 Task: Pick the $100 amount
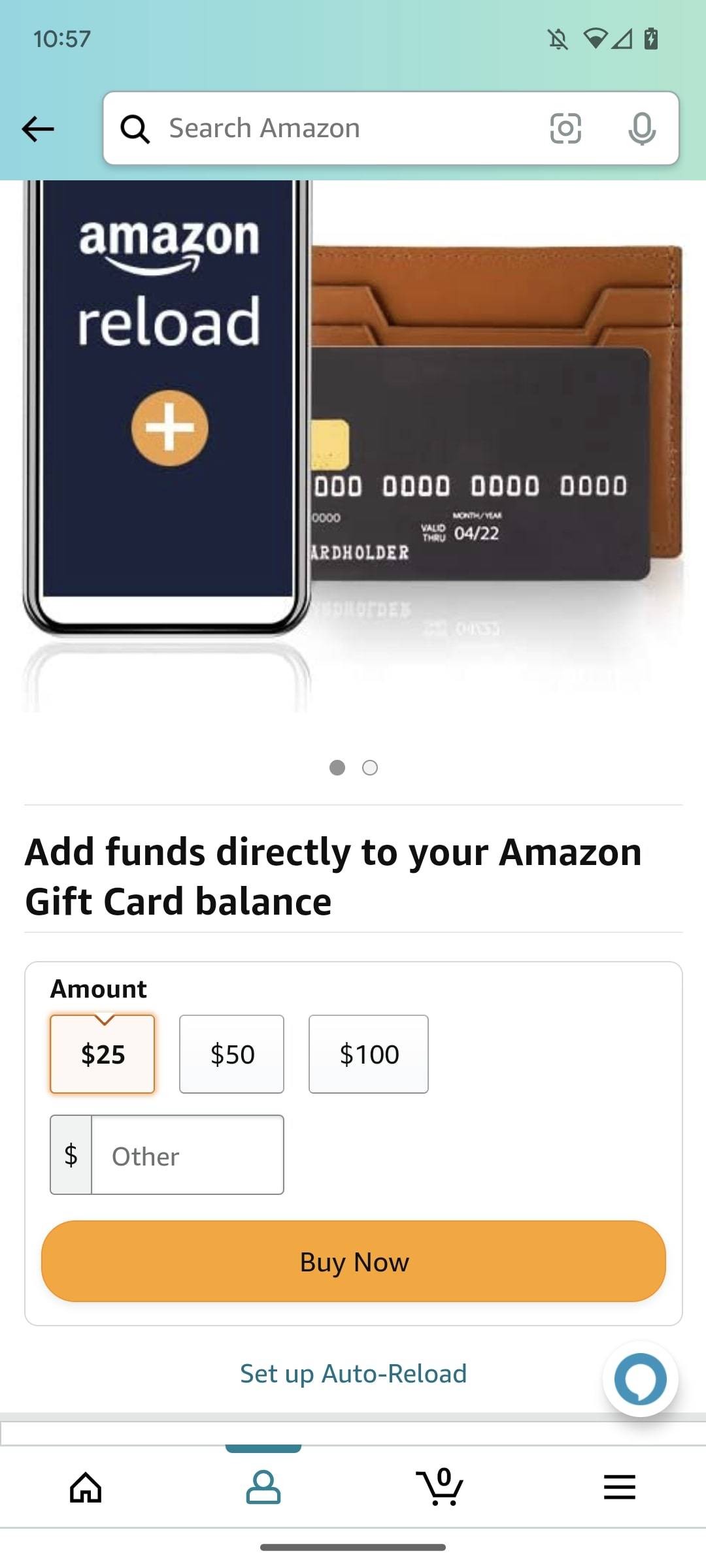point(369,1054)
